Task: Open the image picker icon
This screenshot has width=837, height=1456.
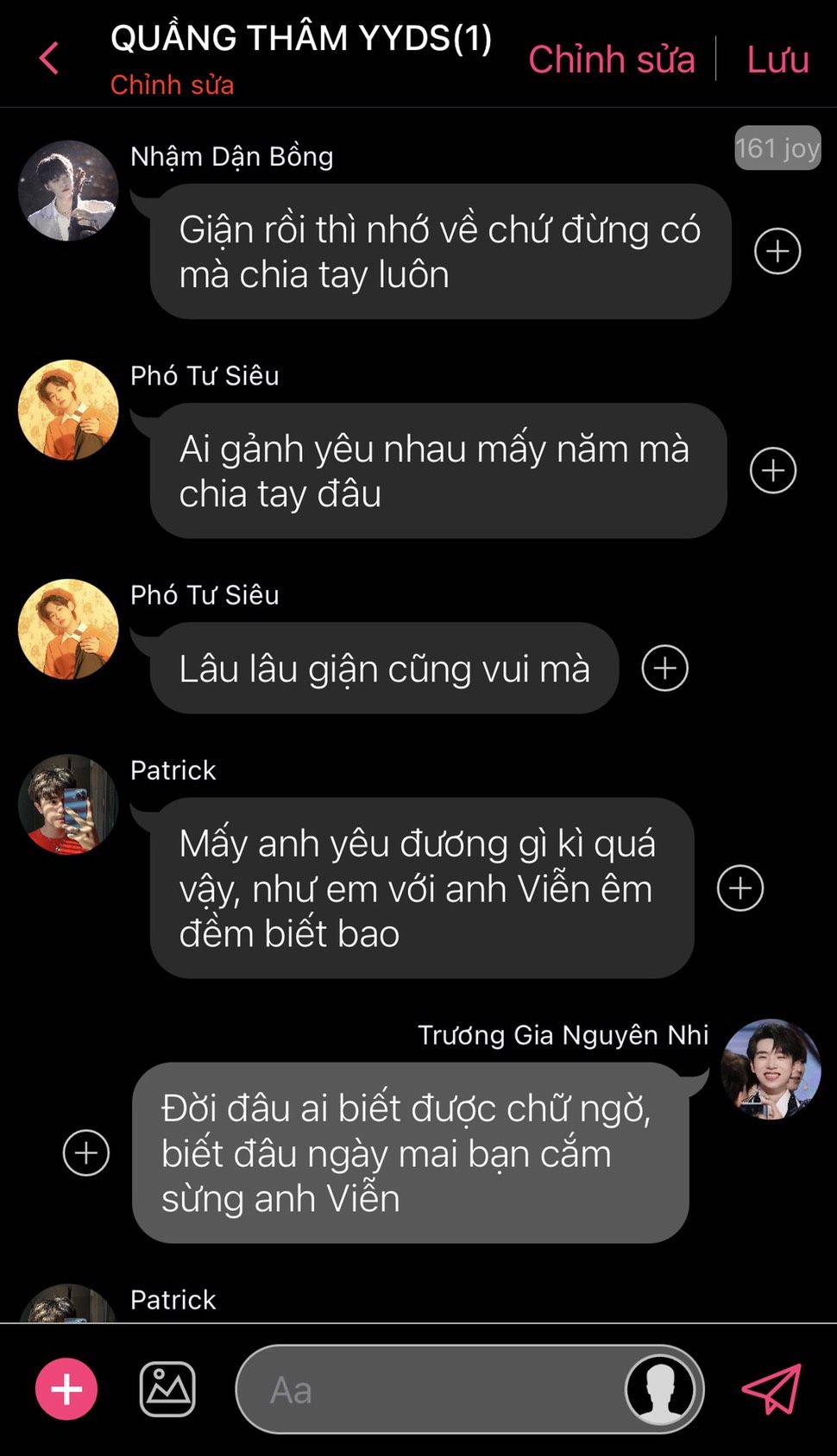Action: coord(167,1389)
